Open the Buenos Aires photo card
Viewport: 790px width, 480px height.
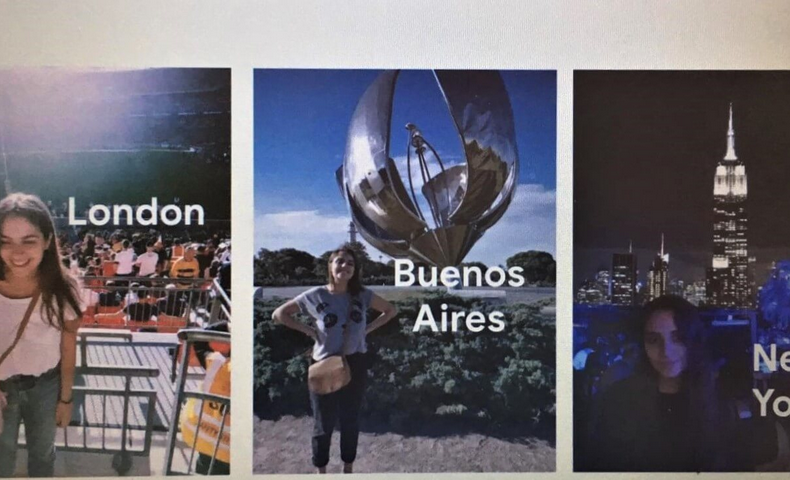click(404, 270)
